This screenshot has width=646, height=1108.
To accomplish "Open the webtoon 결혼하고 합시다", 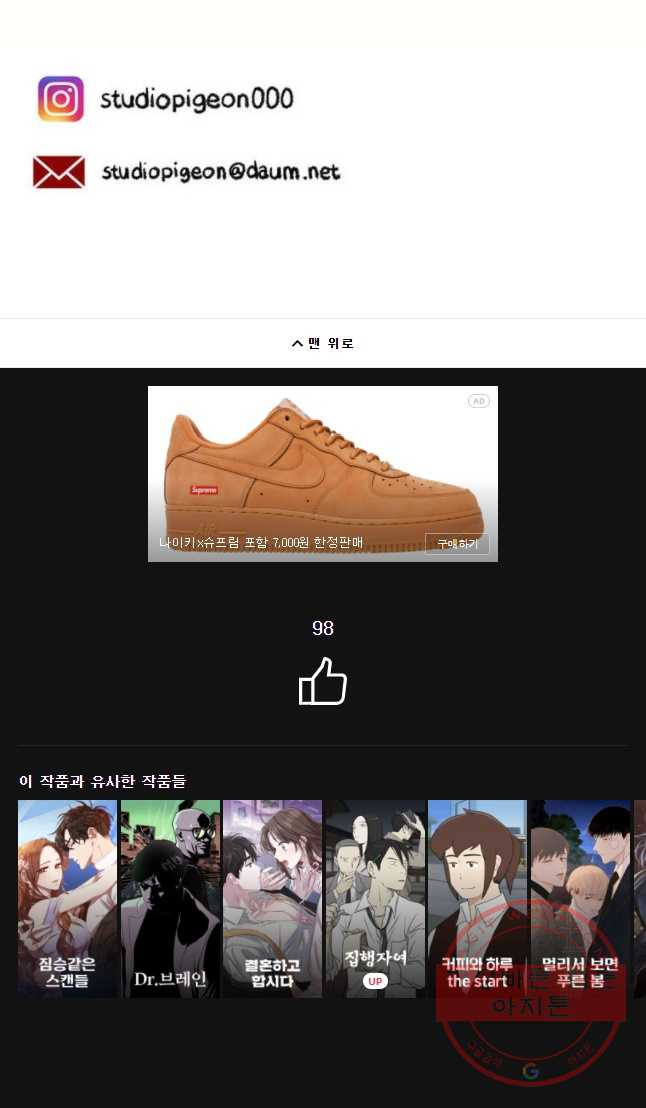I will coord(272,898).
